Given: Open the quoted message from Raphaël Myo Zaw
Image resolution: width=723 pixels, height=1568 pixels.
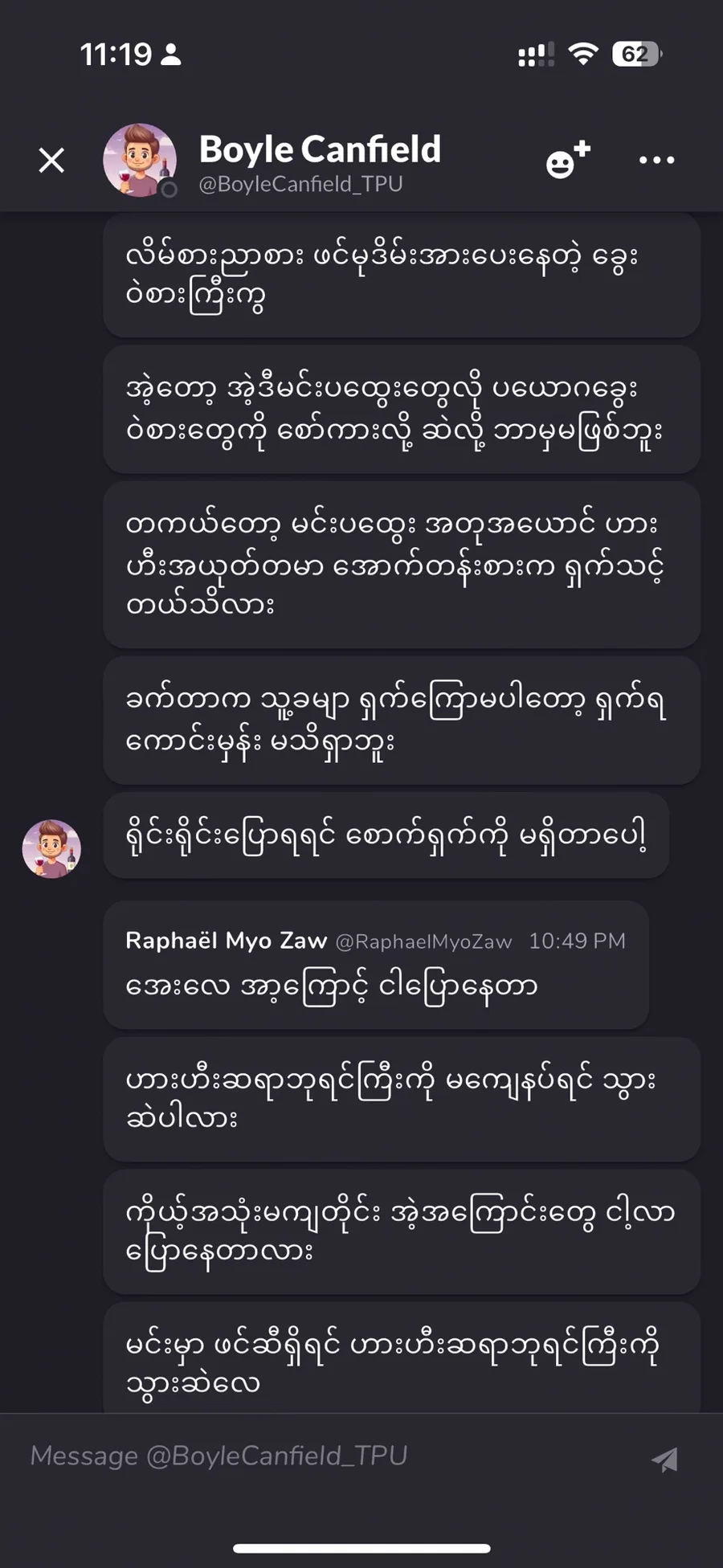Looking at the screenshot, I should click(x=375, y=964).
